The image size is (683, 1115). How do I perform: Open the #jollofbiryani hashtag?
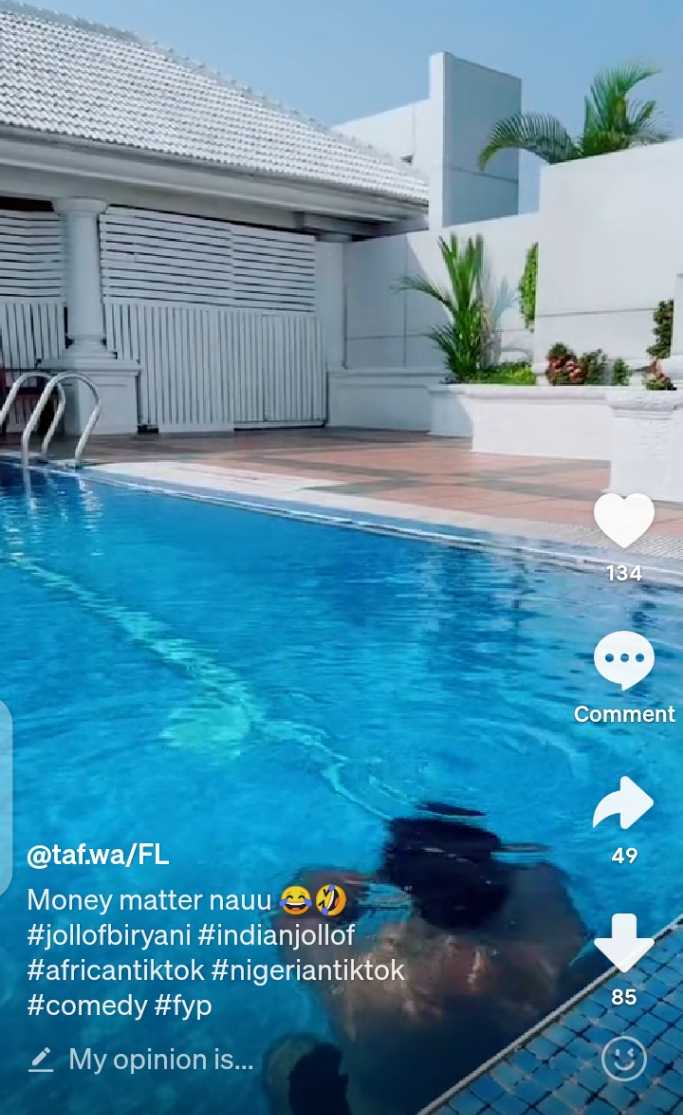[107, 936]
